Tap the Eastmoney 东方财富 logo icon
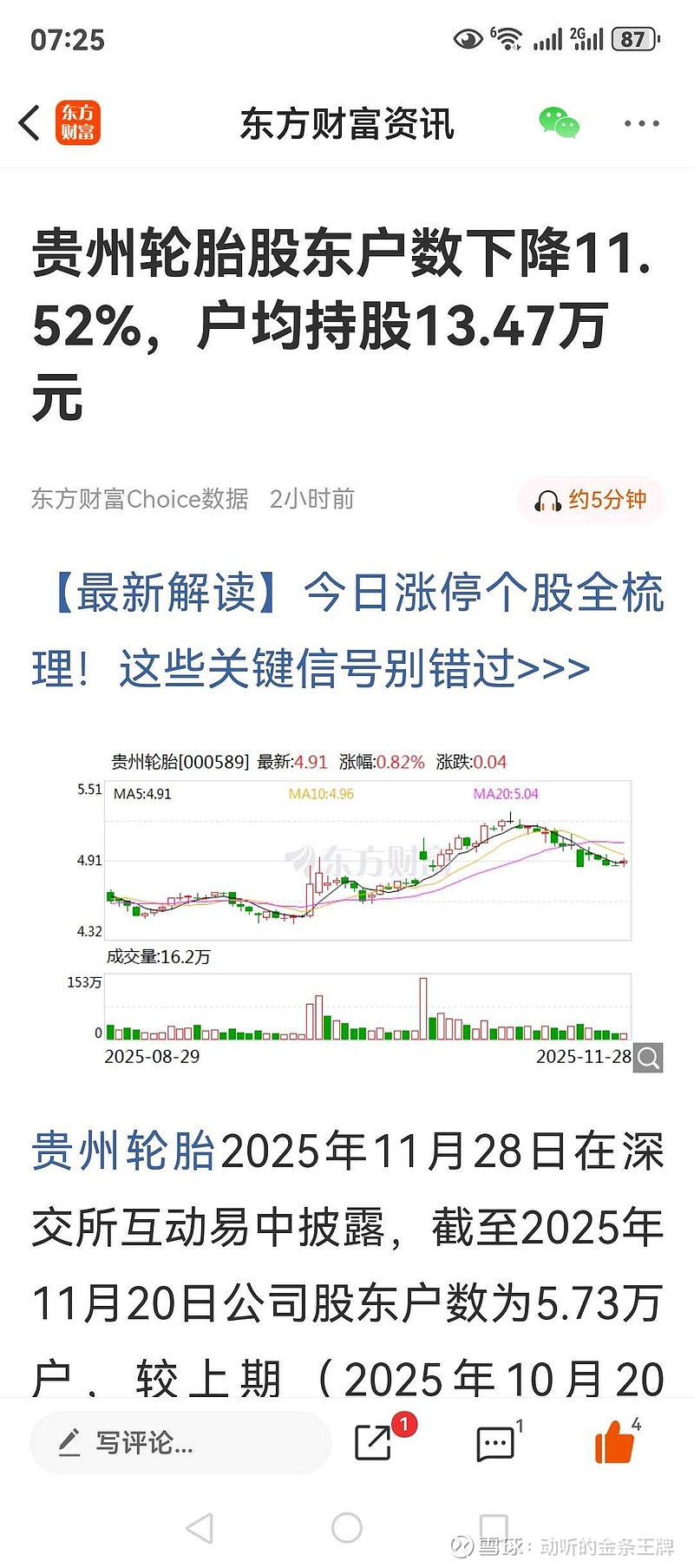 (x=77, y=123)
